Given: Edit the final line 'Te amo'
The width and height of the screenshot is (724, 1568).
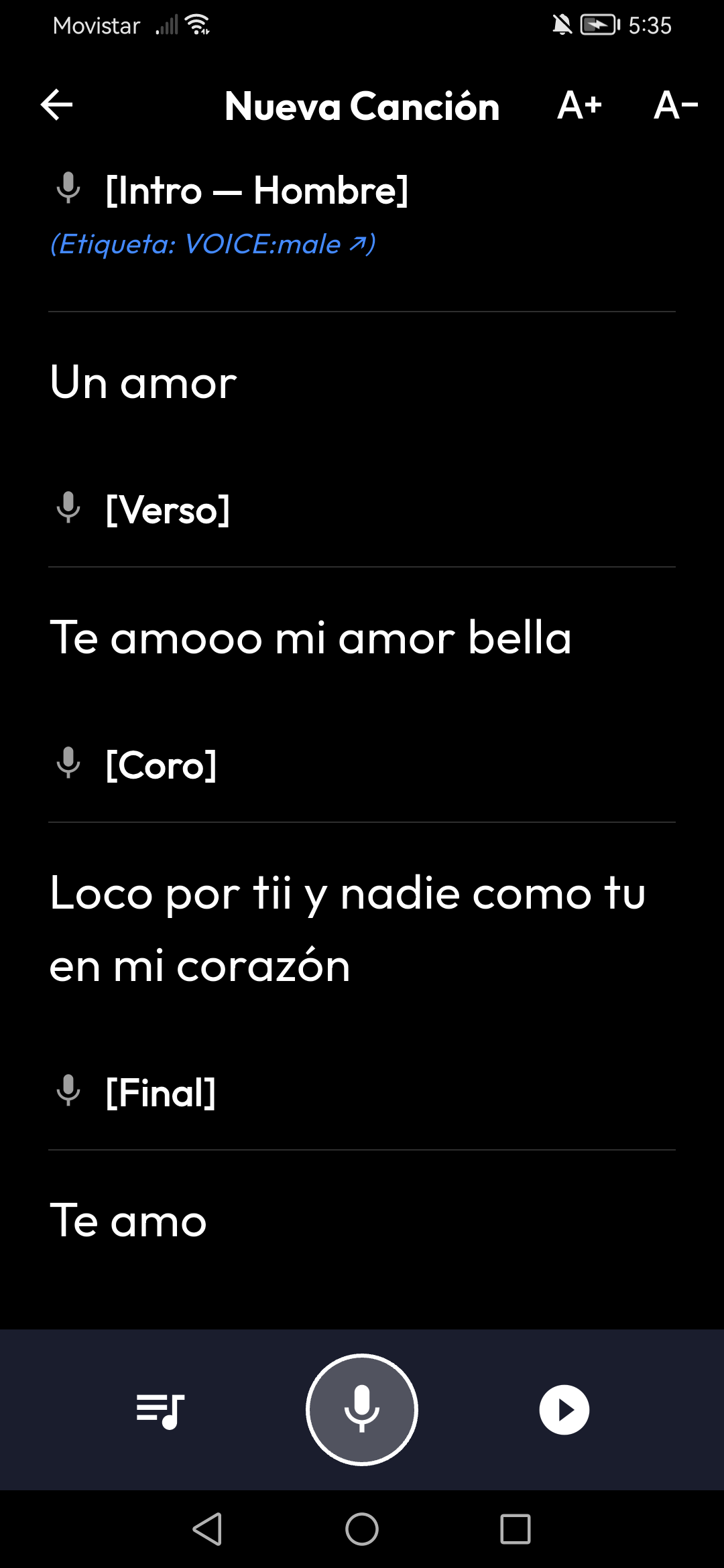Looking at the screenshot, I should point(129,1220).
